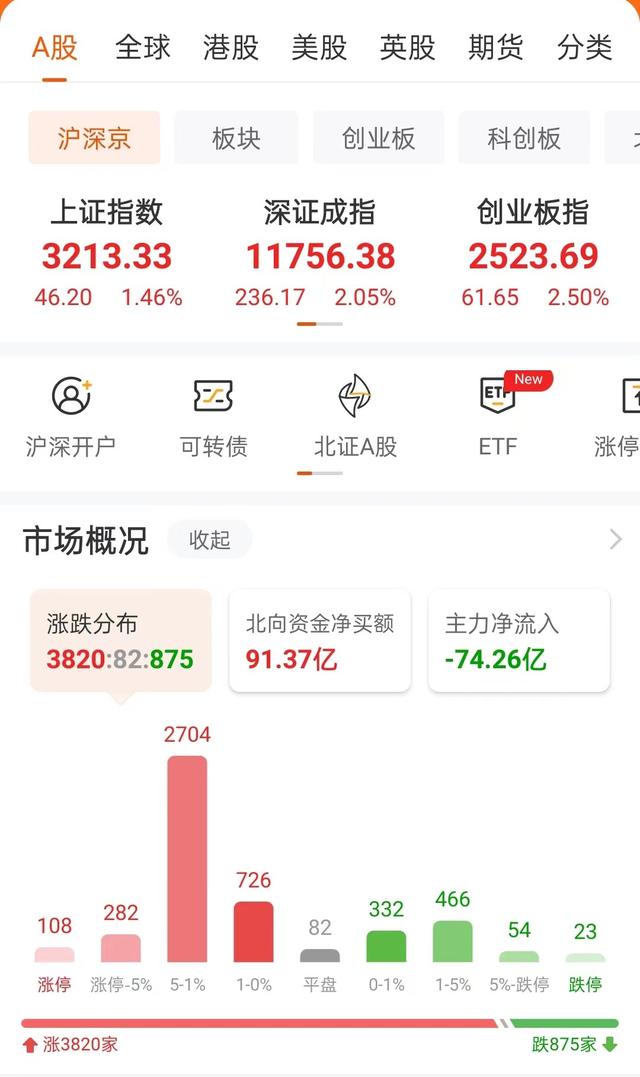The image size is (640, 1077).
Task: Switch to the 期货 tab
Action: [x=496, y=47]
